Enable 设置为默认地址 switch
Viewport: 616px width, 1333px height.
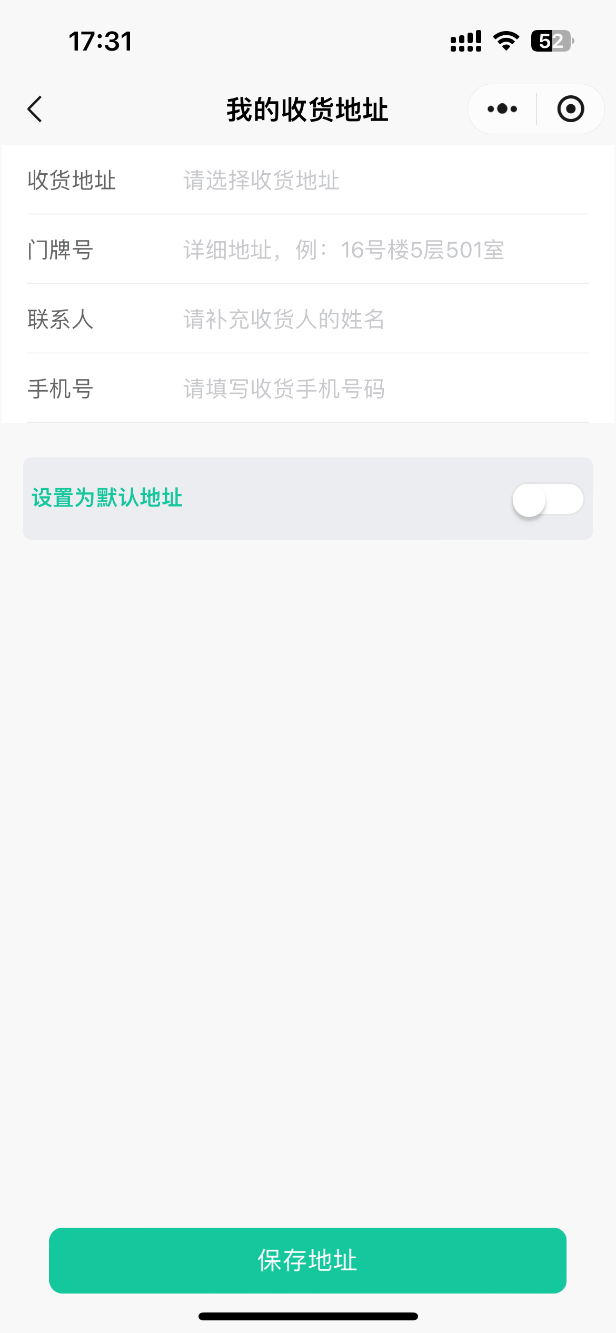[547, 499]
